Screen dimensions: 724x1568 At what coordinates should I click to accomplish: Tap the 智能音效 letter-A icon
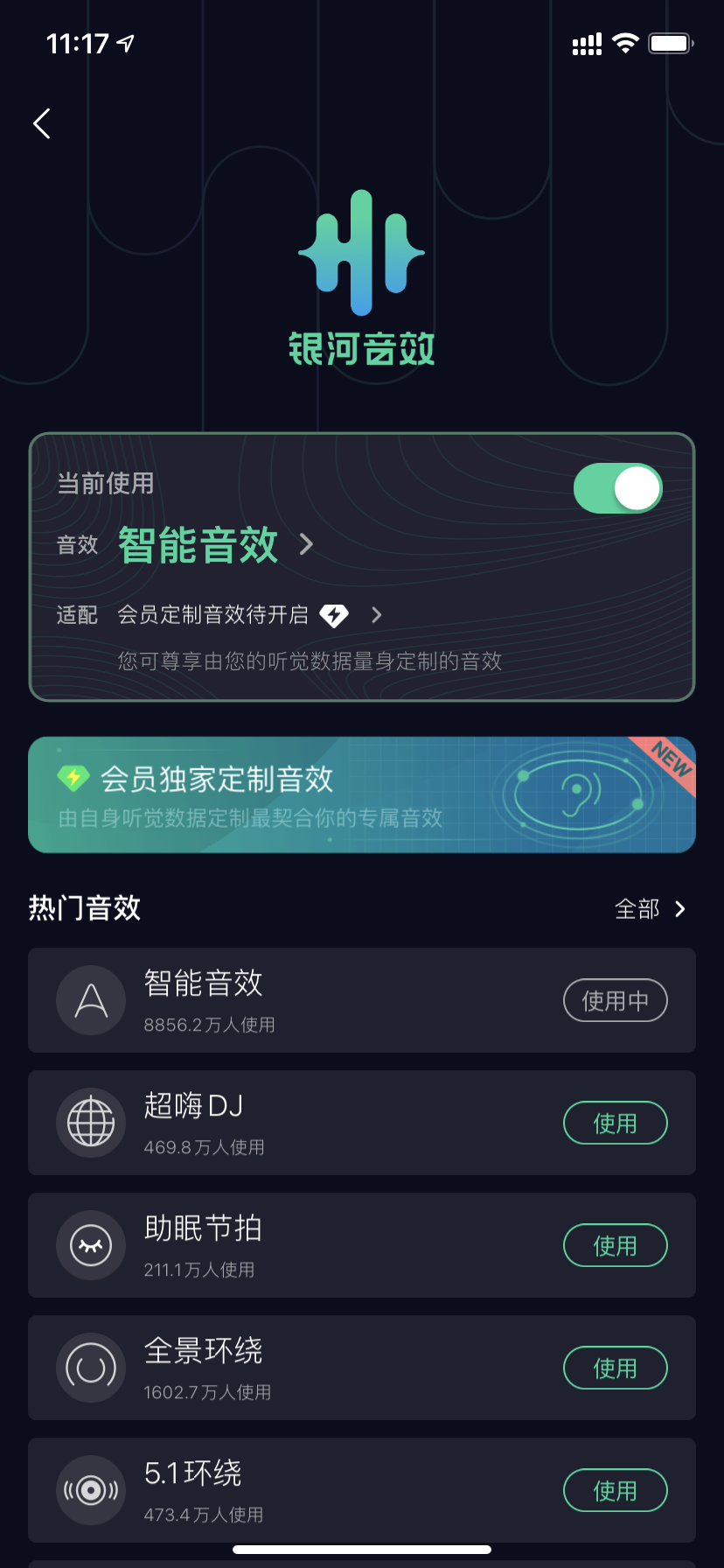91,1000
